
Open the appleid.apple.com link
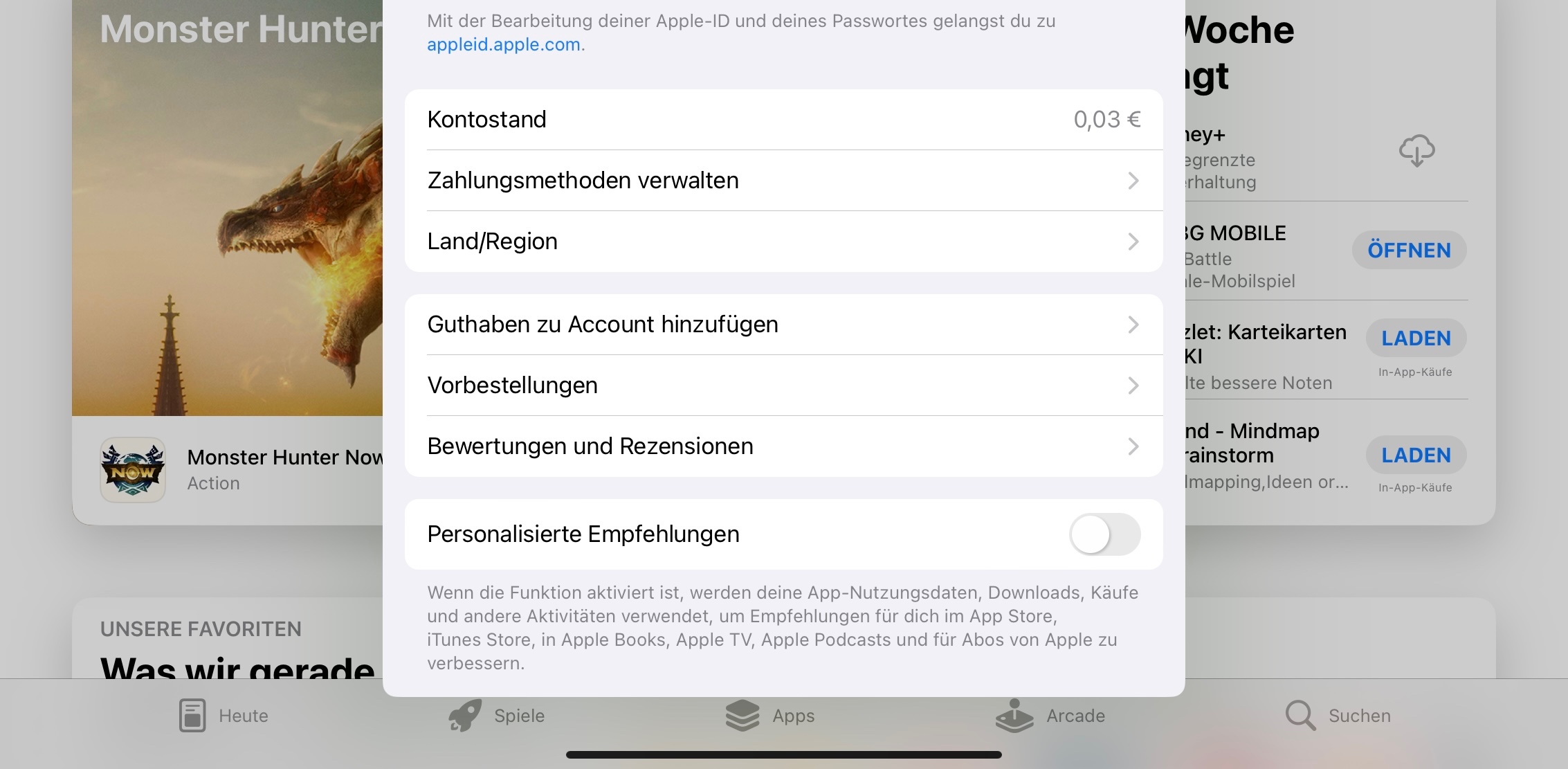tap(503, 44)
